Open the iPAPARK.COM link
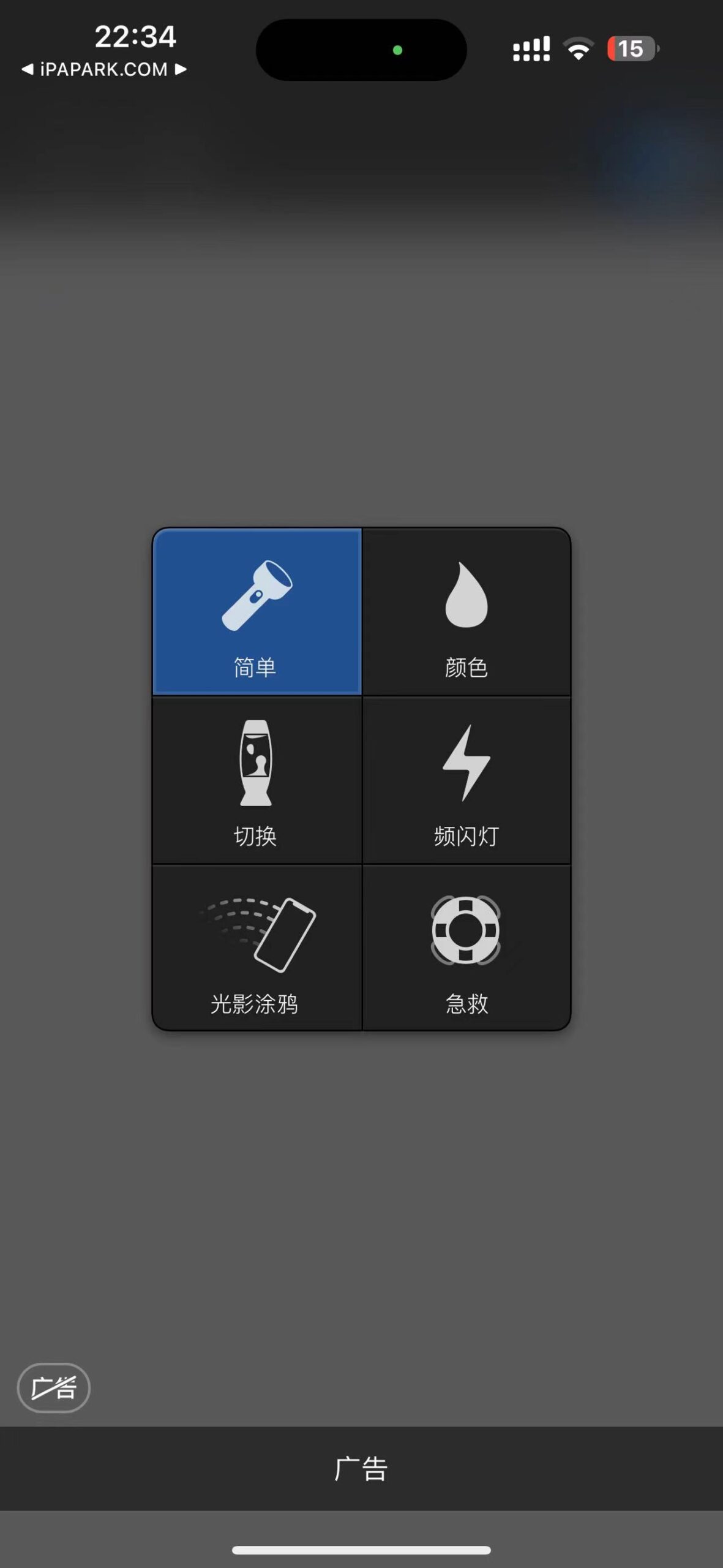Screen dimensions: 723x1568 (x=104, y=69)
